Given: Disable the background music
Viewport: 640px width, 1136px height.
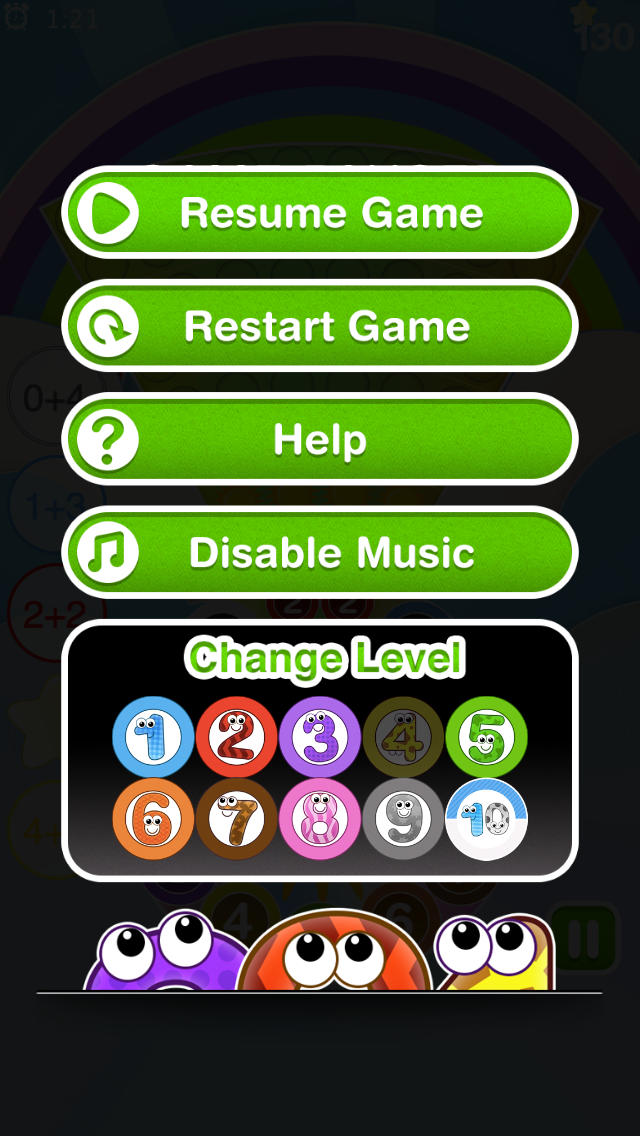Looking at the screenshot, I should point(320,553).
